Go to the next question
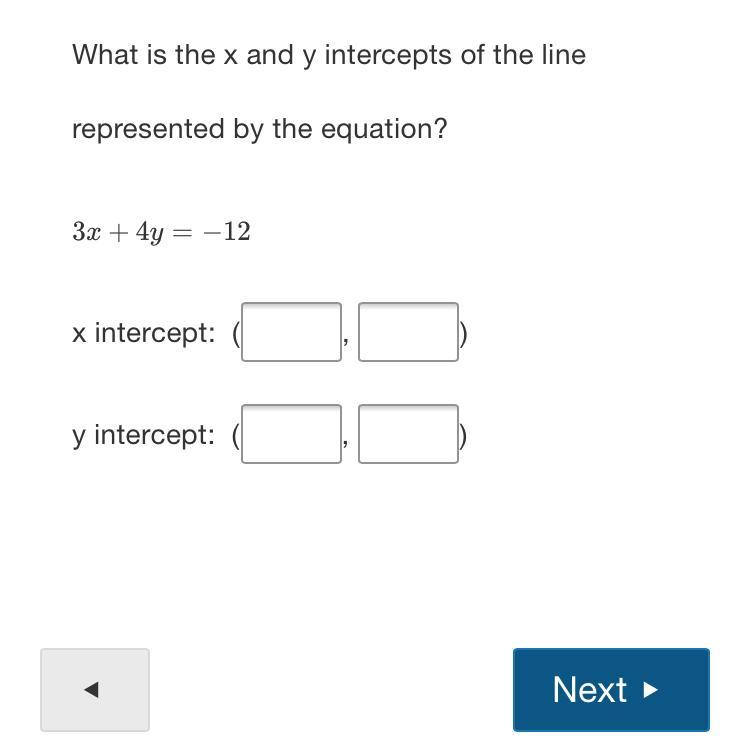The width and height of the screenshot is (750, 750). 611,690
